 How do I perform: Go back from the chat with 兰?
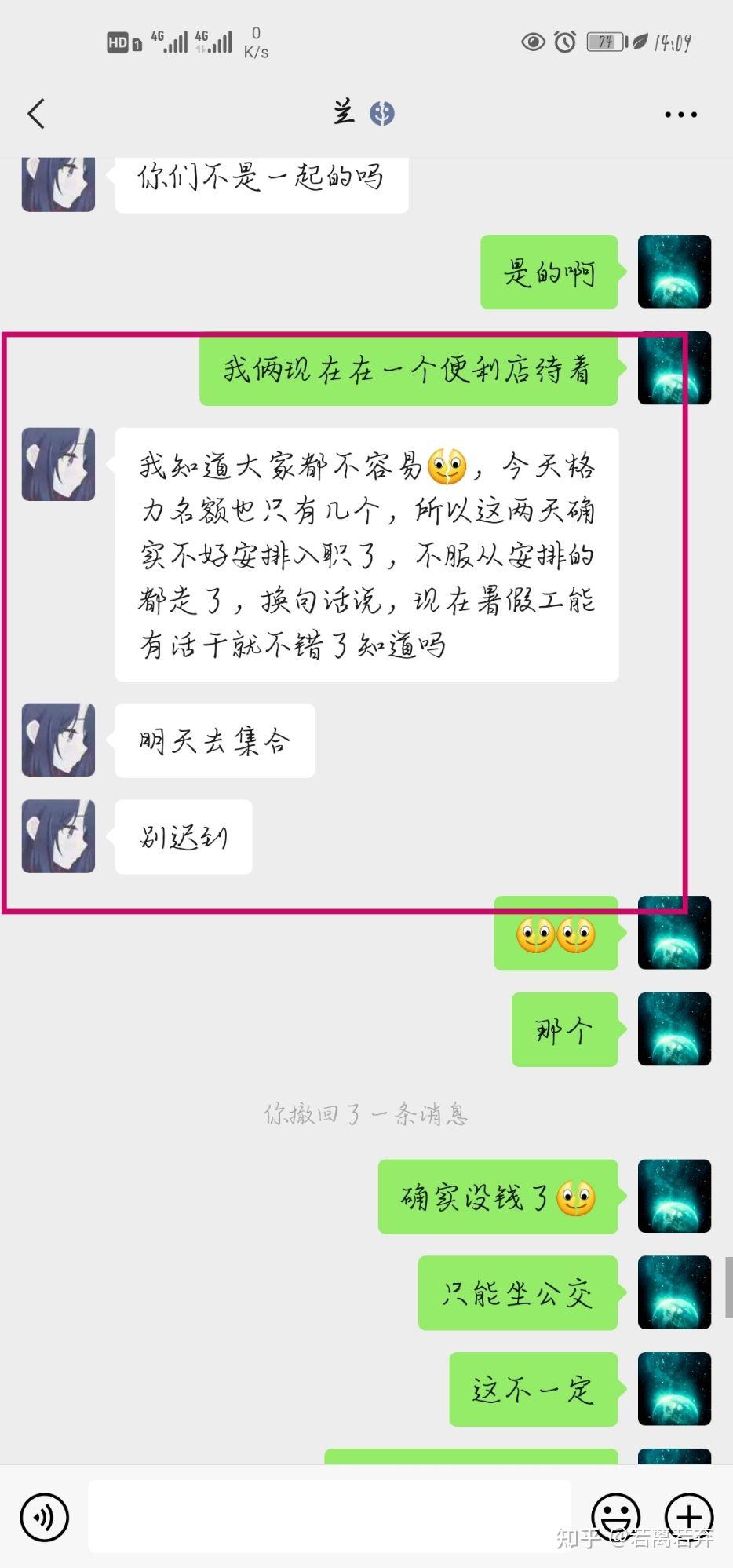click(36, 114)
